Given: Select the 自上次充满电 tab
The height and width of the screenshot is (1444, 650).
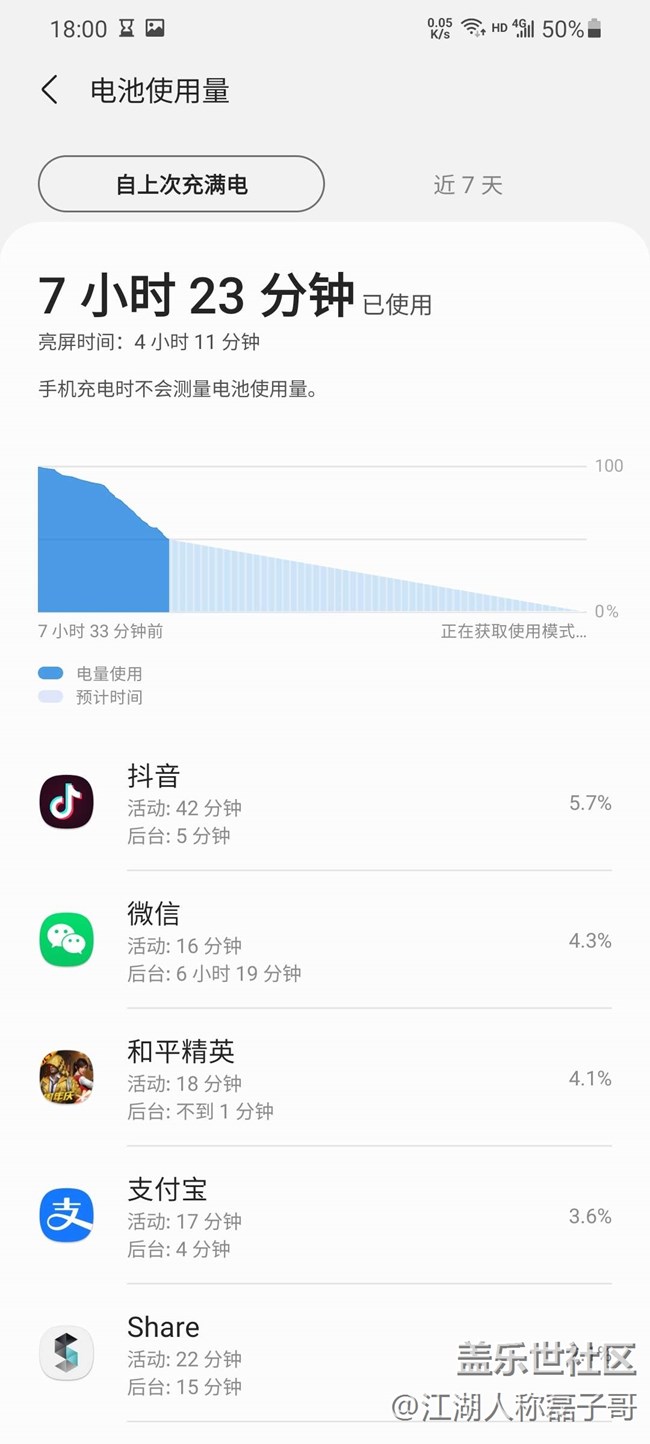Looking at the screenshot, I should (181, 184).
